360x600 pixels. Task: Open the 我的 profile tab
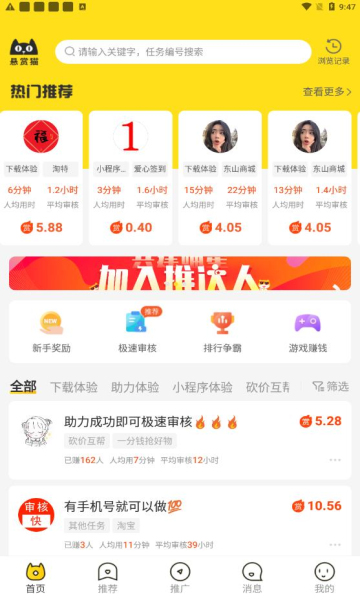point(324,578)
